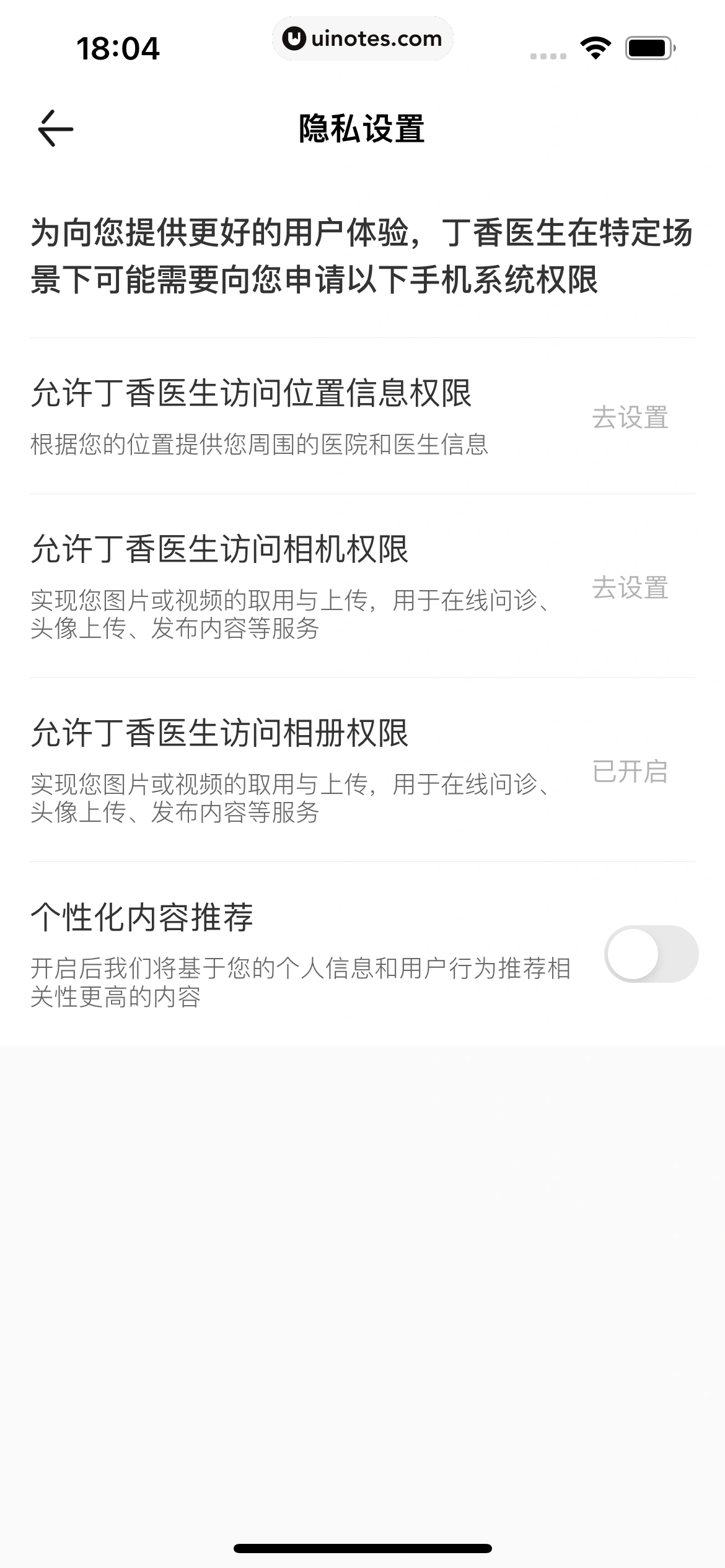
Task: Tap the back arrow to exit privacy settings
Action: point(53,128)
